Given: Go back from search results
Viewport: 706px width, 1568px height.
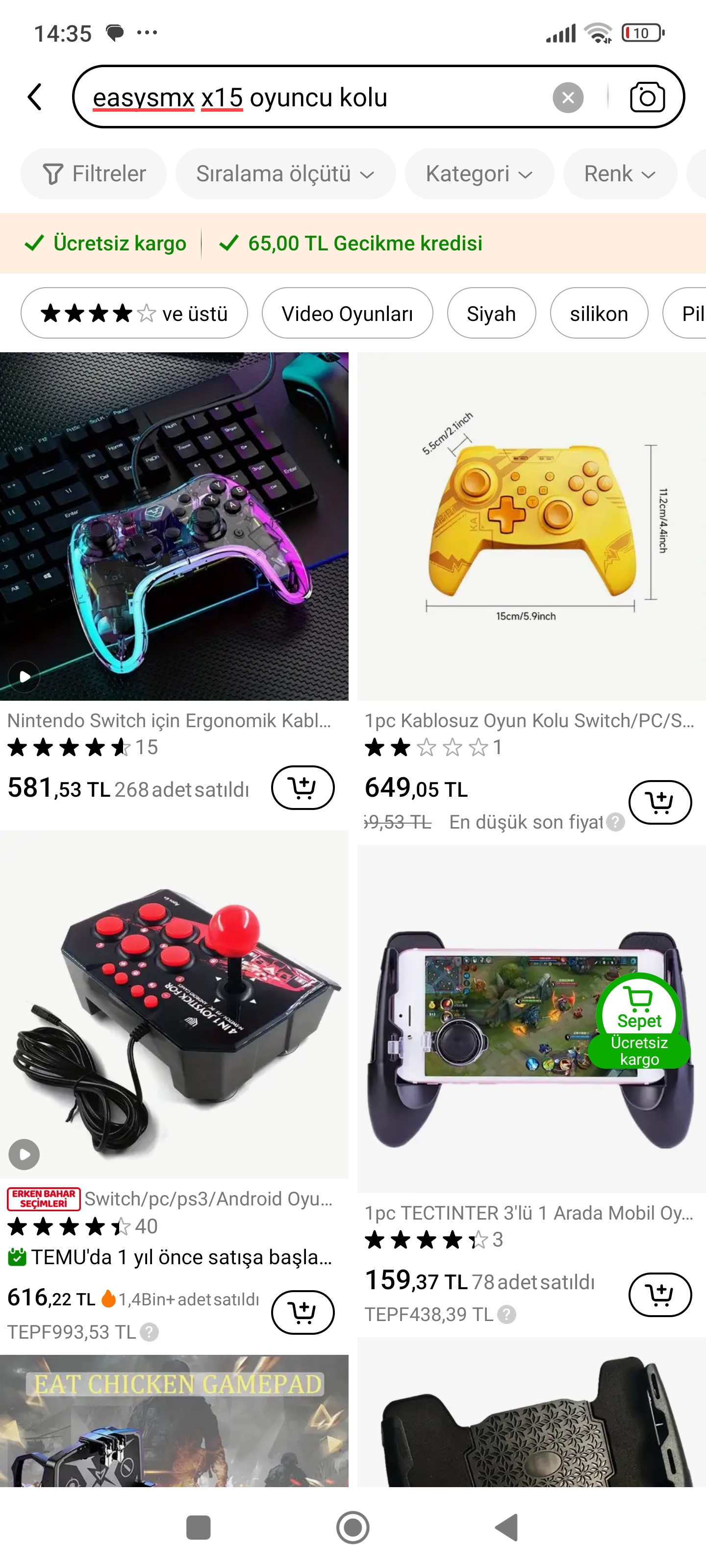Looking at the screenshot, I should point(35,98).
